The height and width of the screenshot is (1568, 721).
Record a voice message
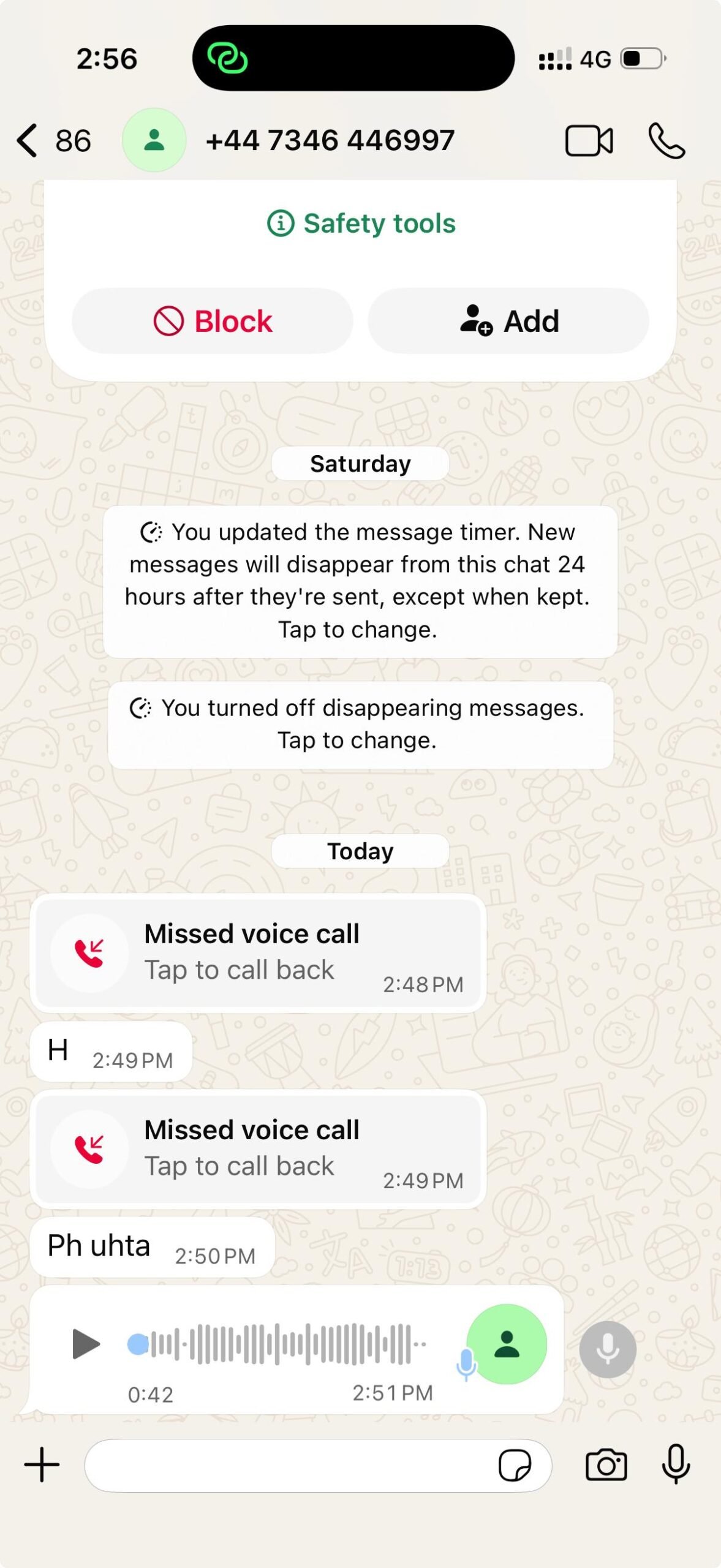click(x=676, y=1464)
